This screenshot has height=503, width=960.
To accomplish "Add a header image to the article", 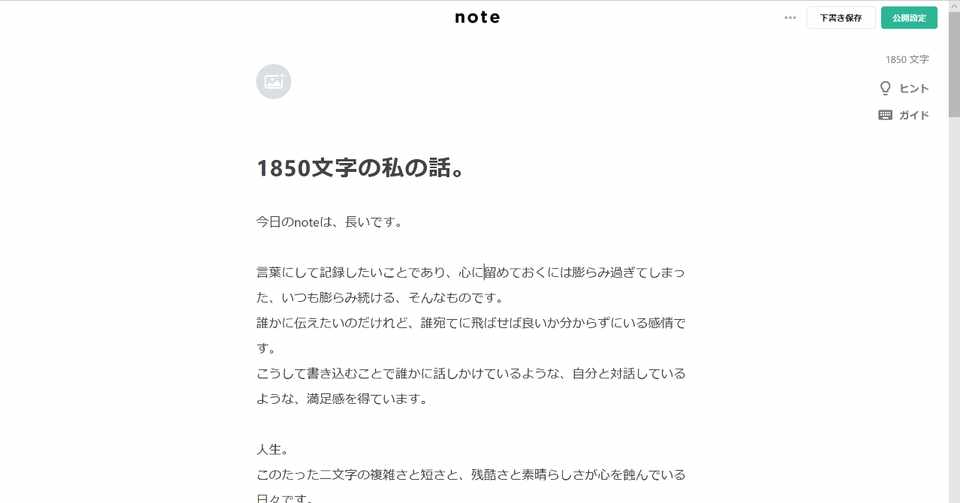I will click(274, 82).
